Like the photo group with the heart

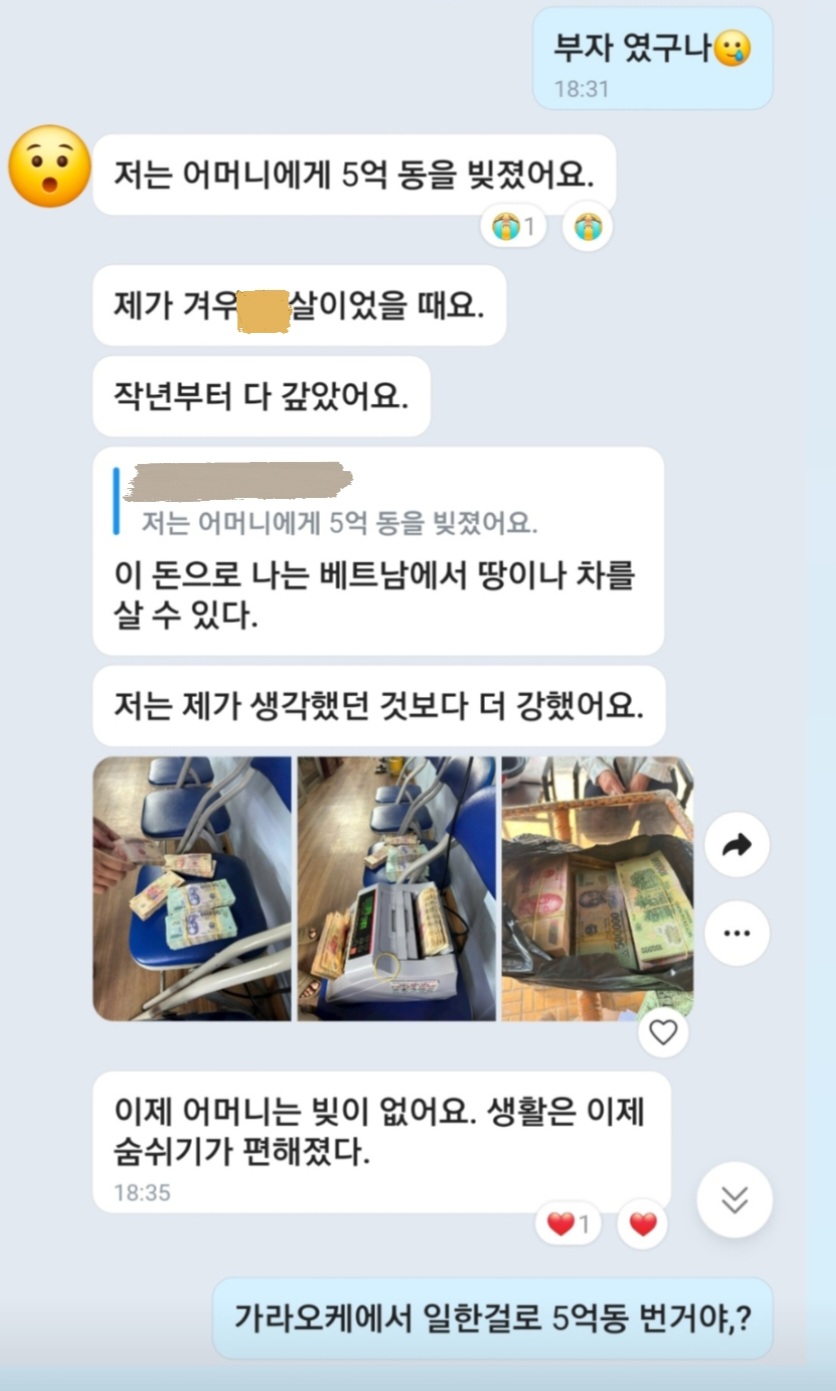click(x=663, y=1032)
